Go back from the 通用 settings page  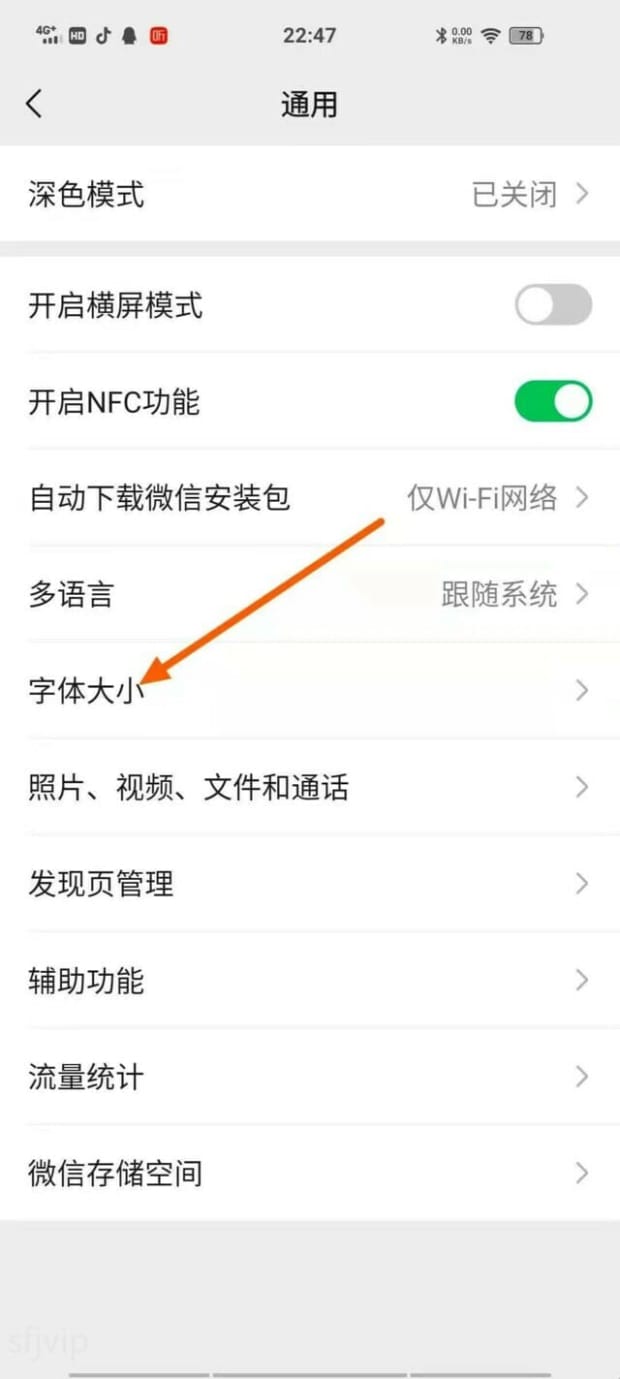pyautogui.click(x=35, y=104)
